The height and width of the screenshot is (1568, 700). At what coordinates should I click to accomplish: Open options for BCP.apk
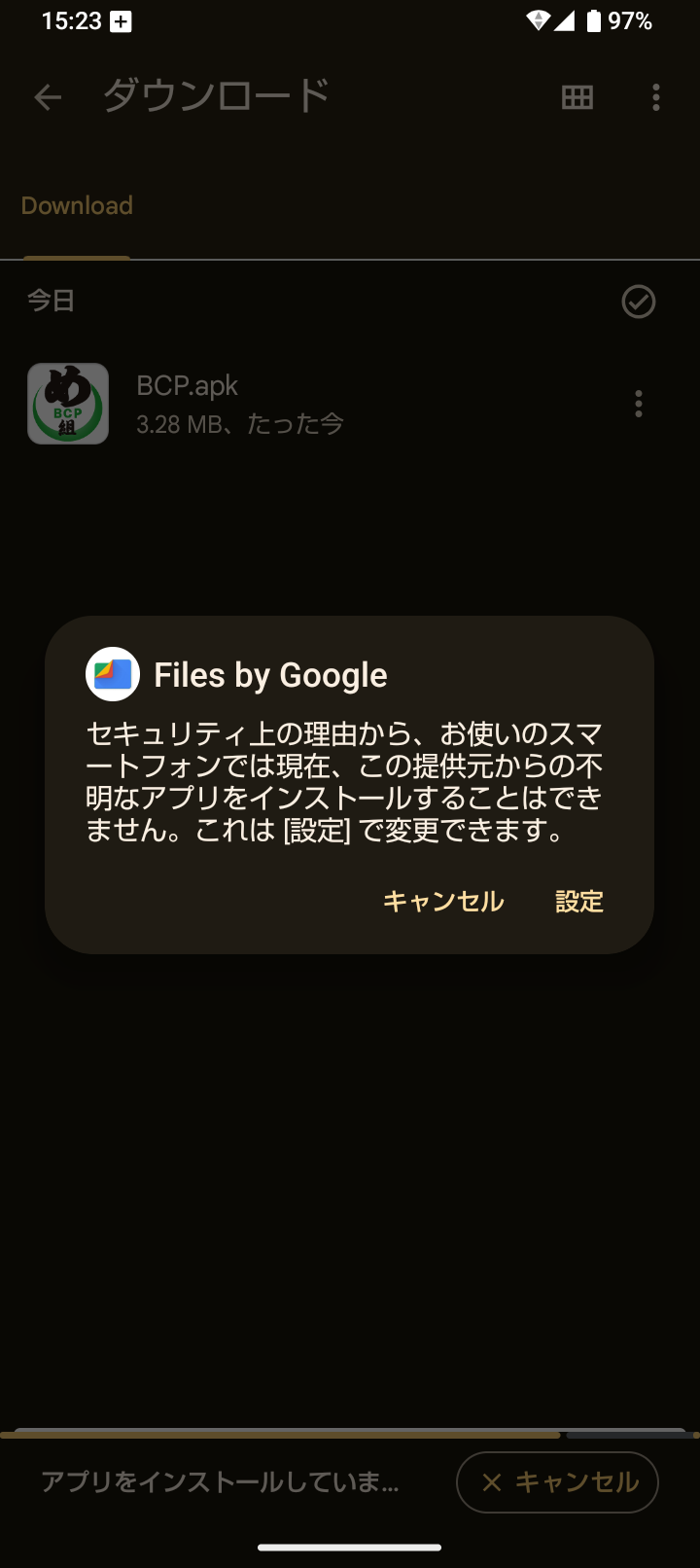[x=639, y=404]
